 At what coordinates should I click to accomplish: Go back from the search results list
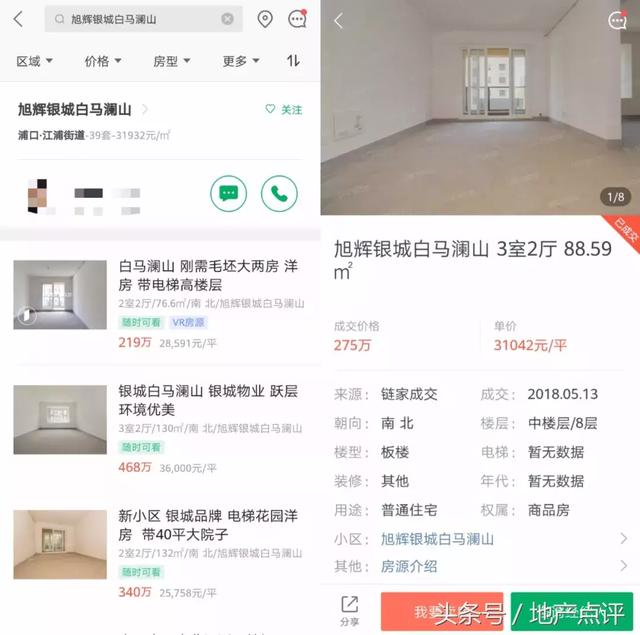[x=18, y=19]
